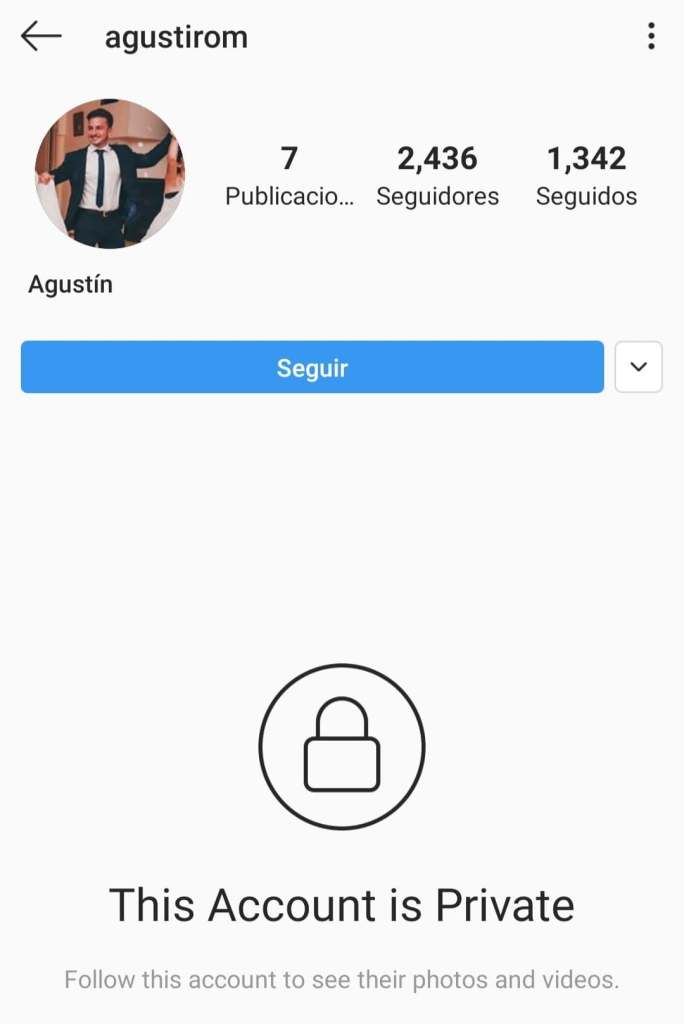The width and height of the screenshot is (684, 1024).
Task: Open Agustín's profile picture
Action: click(x=110, y=174)
